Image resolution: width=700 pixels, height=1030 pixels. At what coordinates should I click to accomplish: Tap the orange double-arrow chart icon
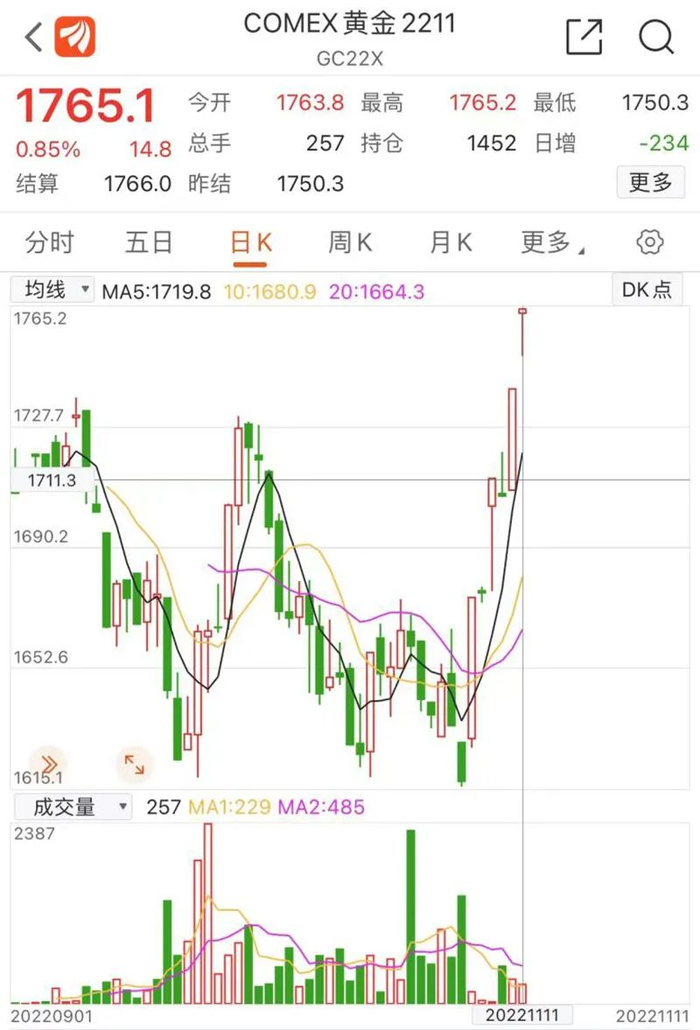[48, 763]
